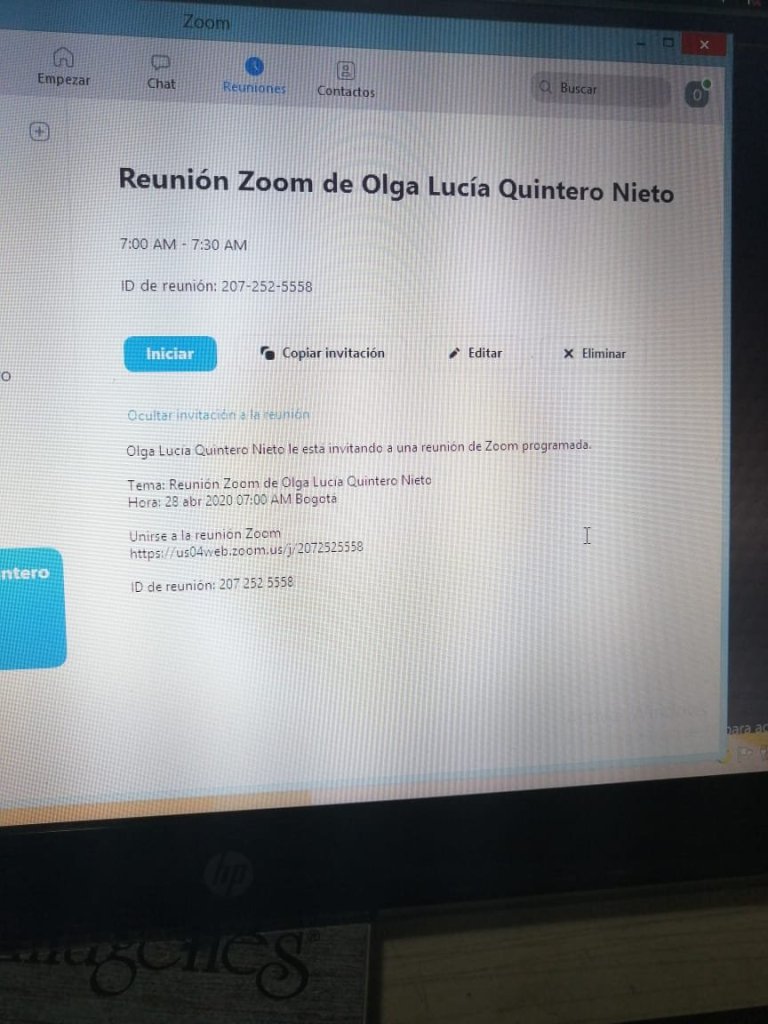Open the Chat tab

tap(161, 72)
